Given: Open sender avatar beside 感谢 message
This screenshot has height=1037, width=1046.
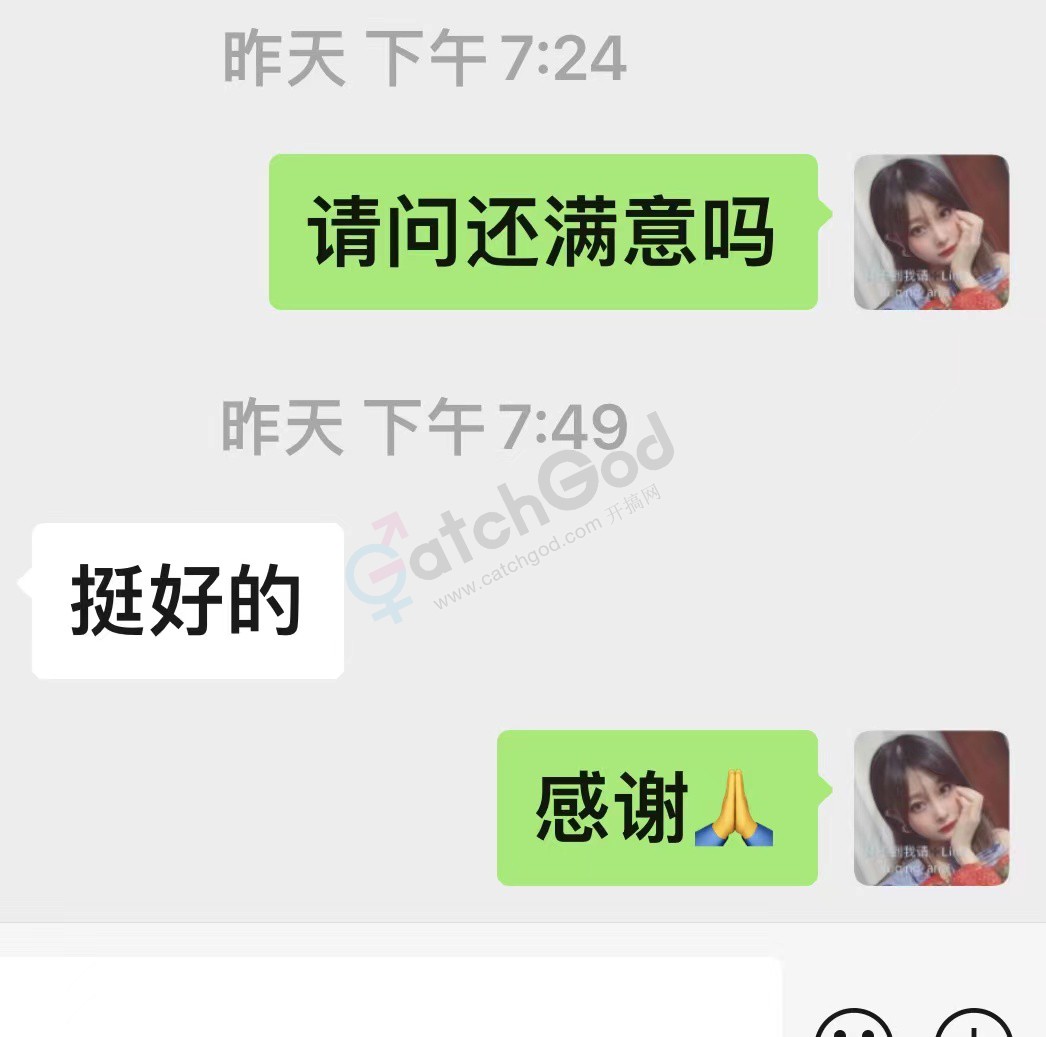Looking at the screenshot, I should click(x=931, y=808).
